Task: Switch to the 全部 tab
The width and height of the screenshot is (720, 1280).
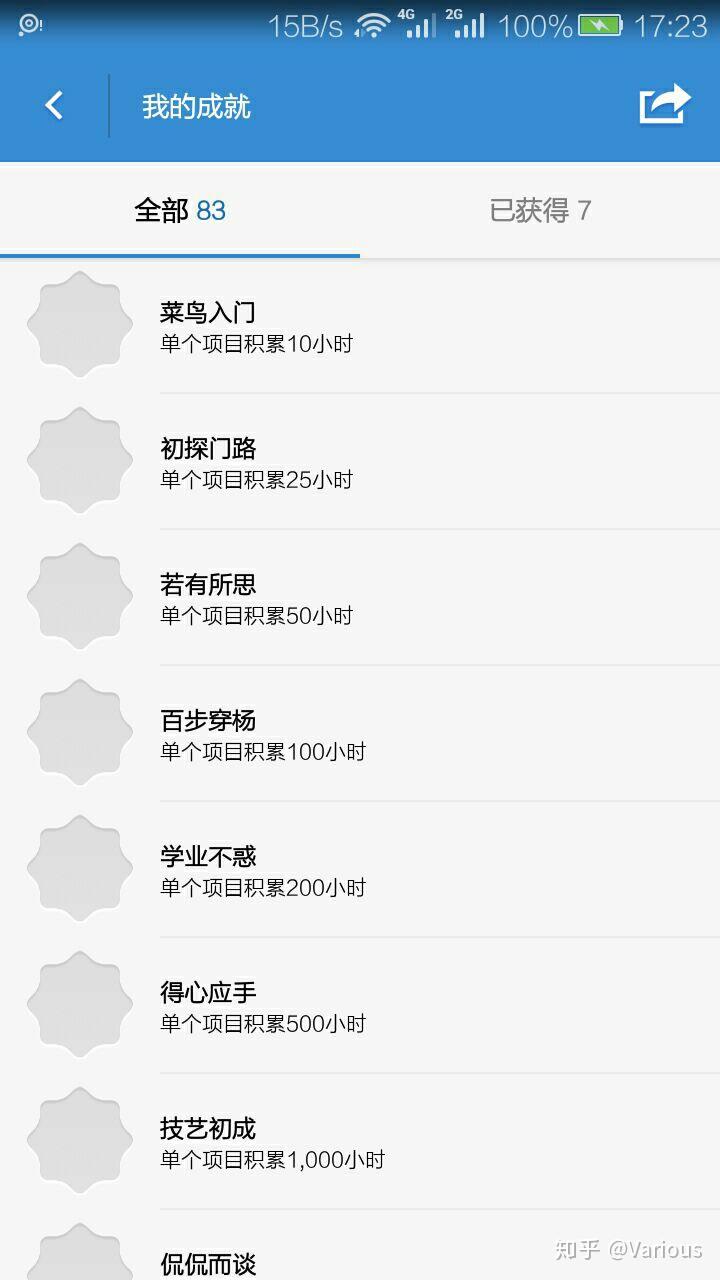Action: [180, 211]
